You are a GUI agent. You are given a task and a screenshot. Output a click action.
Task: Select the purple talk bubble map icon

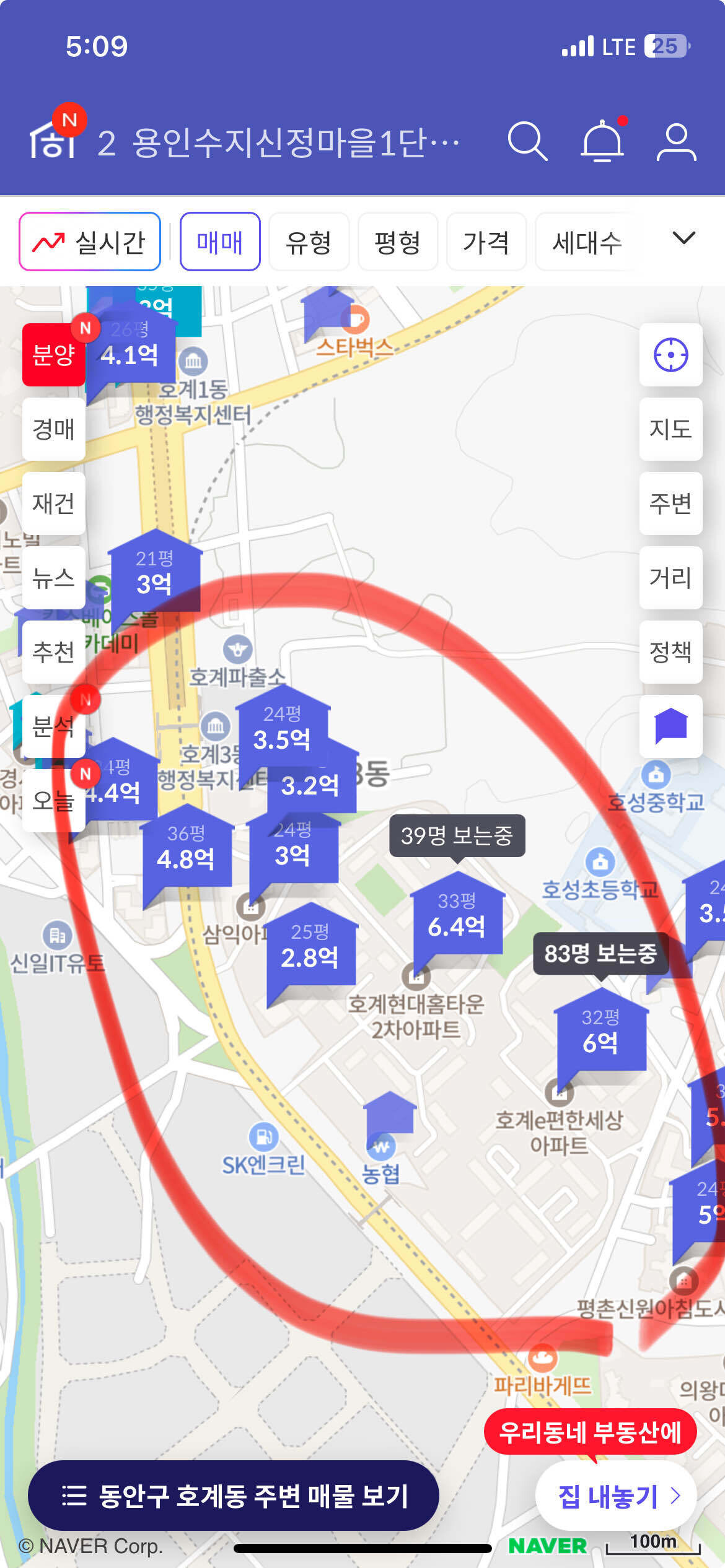click(670, 726)
